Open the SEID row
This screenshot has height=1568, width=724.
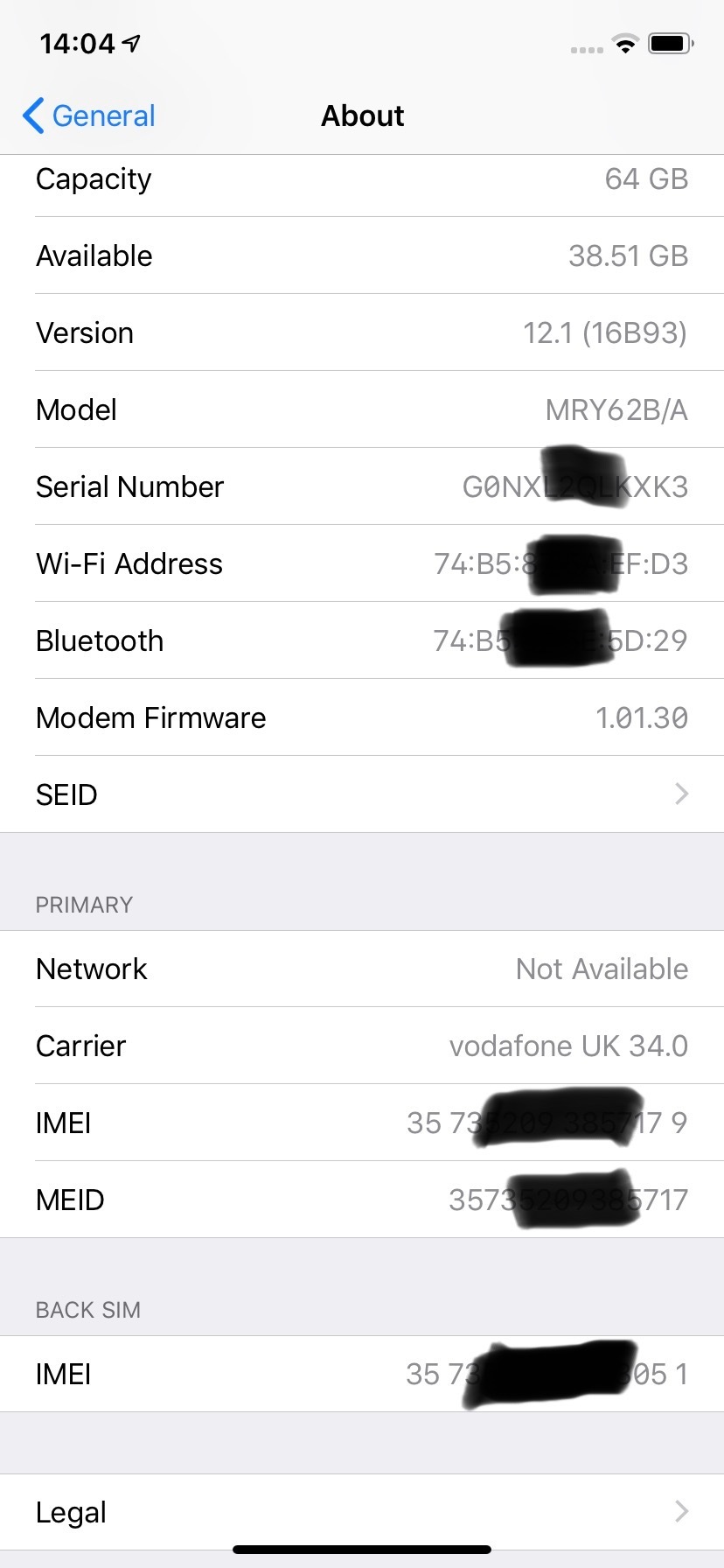coord(362,794)
